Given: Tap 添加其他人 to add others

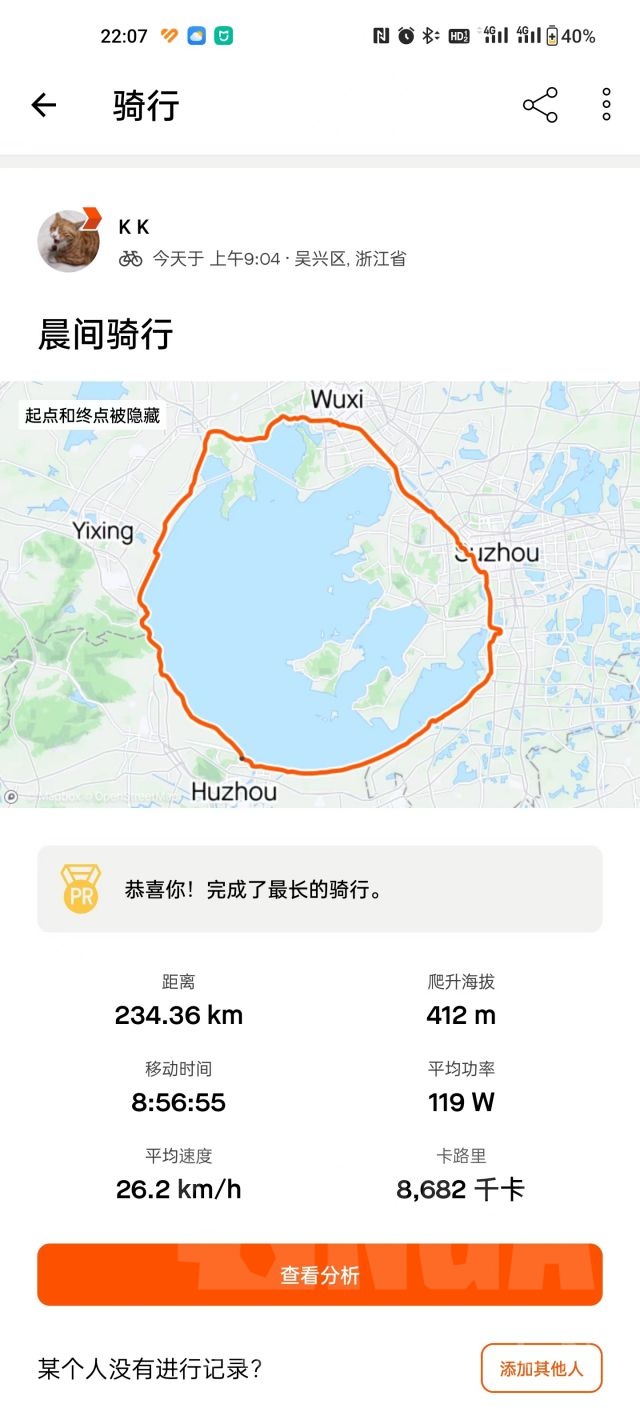Looking at the screenshot, I should point(541,1368).
